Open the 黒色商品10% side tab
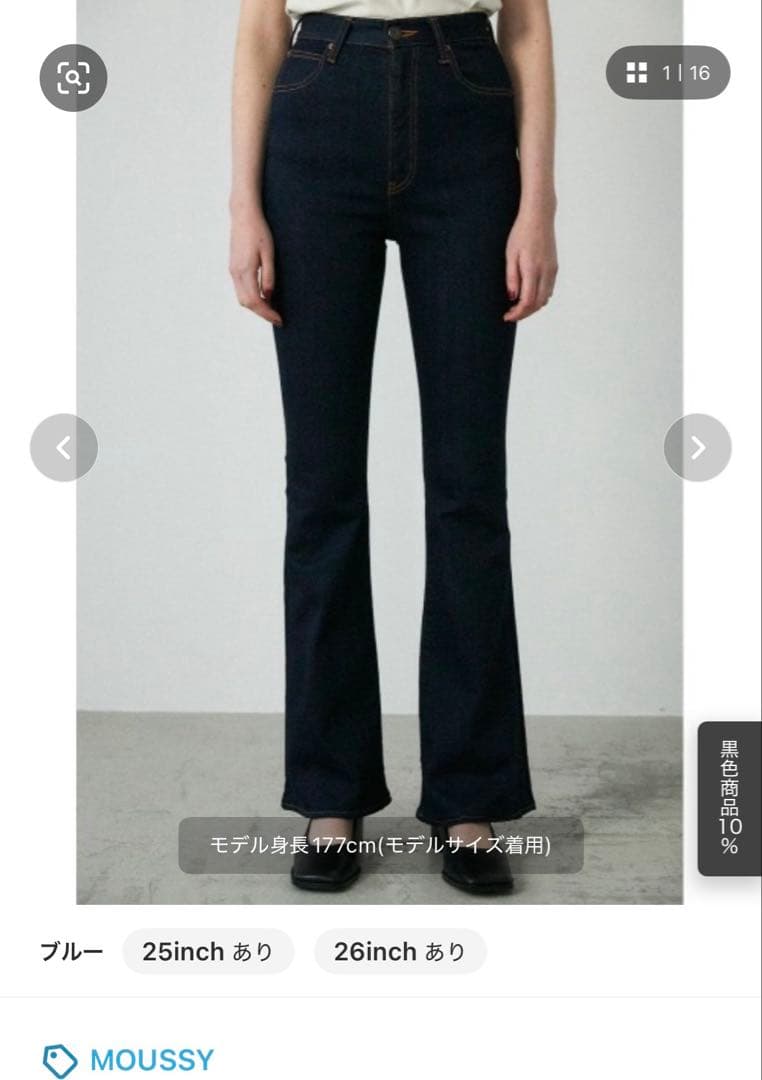 (x=730, y=798)
